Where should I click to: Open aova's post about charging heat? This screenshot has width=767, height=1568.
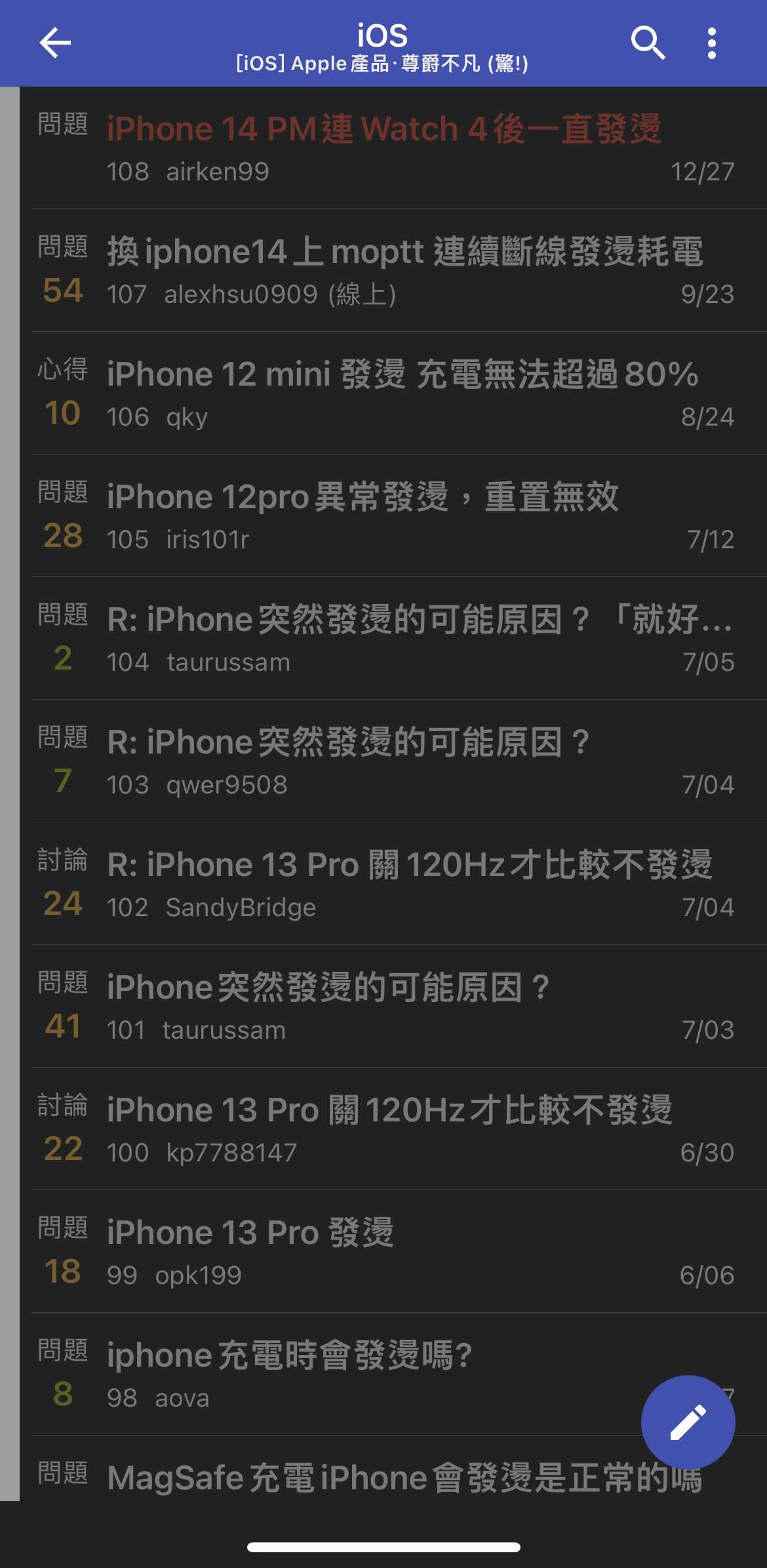coord(328,1374)
